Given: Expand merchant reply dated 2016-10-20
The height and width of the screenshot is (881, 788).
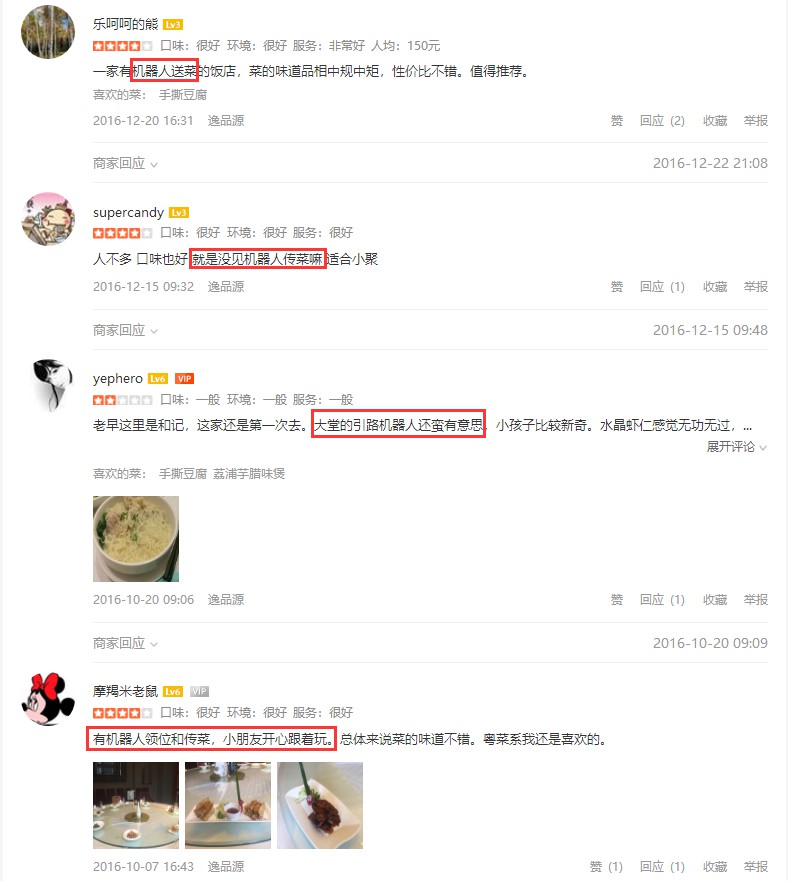Looking at the screenshot, I should (125, 643).
